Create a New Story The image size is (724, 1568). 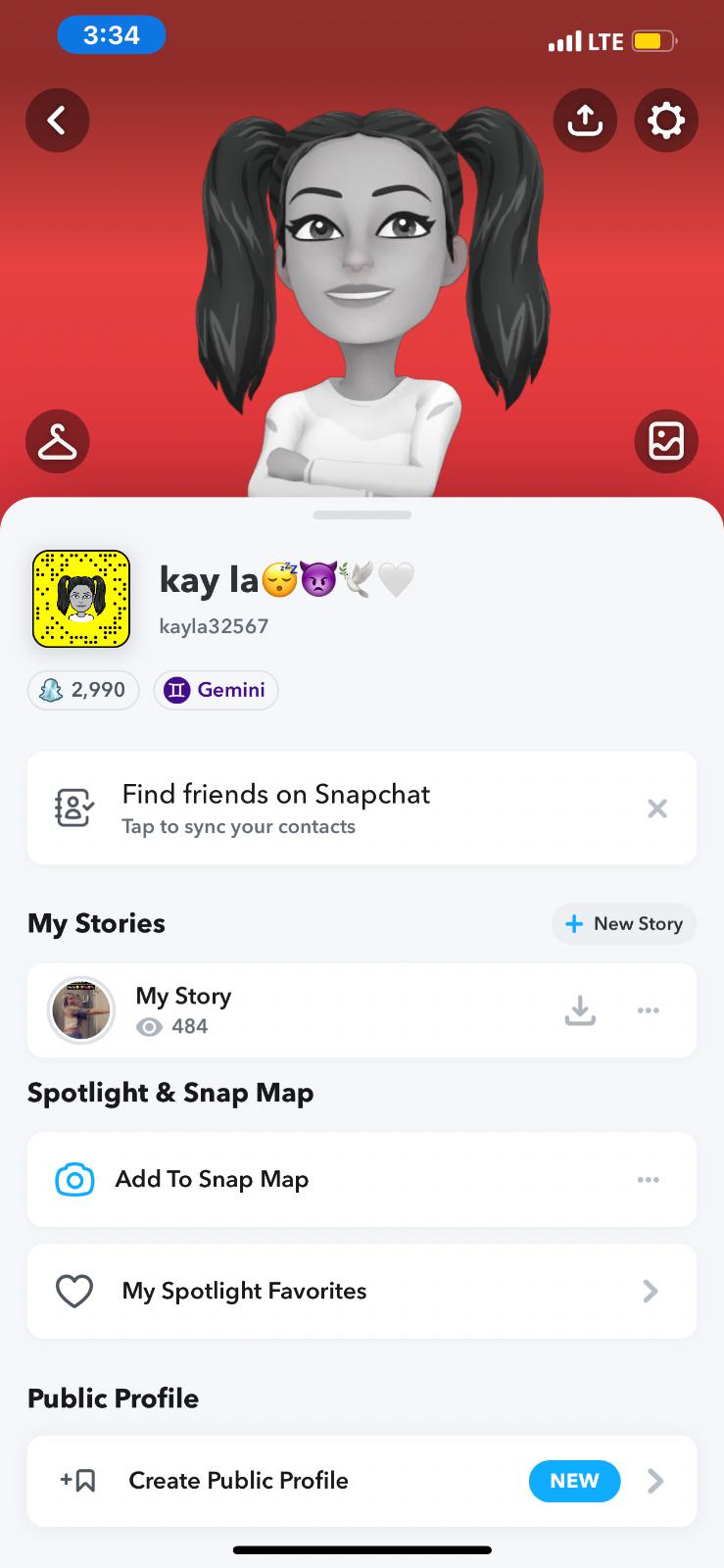pyautogui.click(x=624, y=924)
